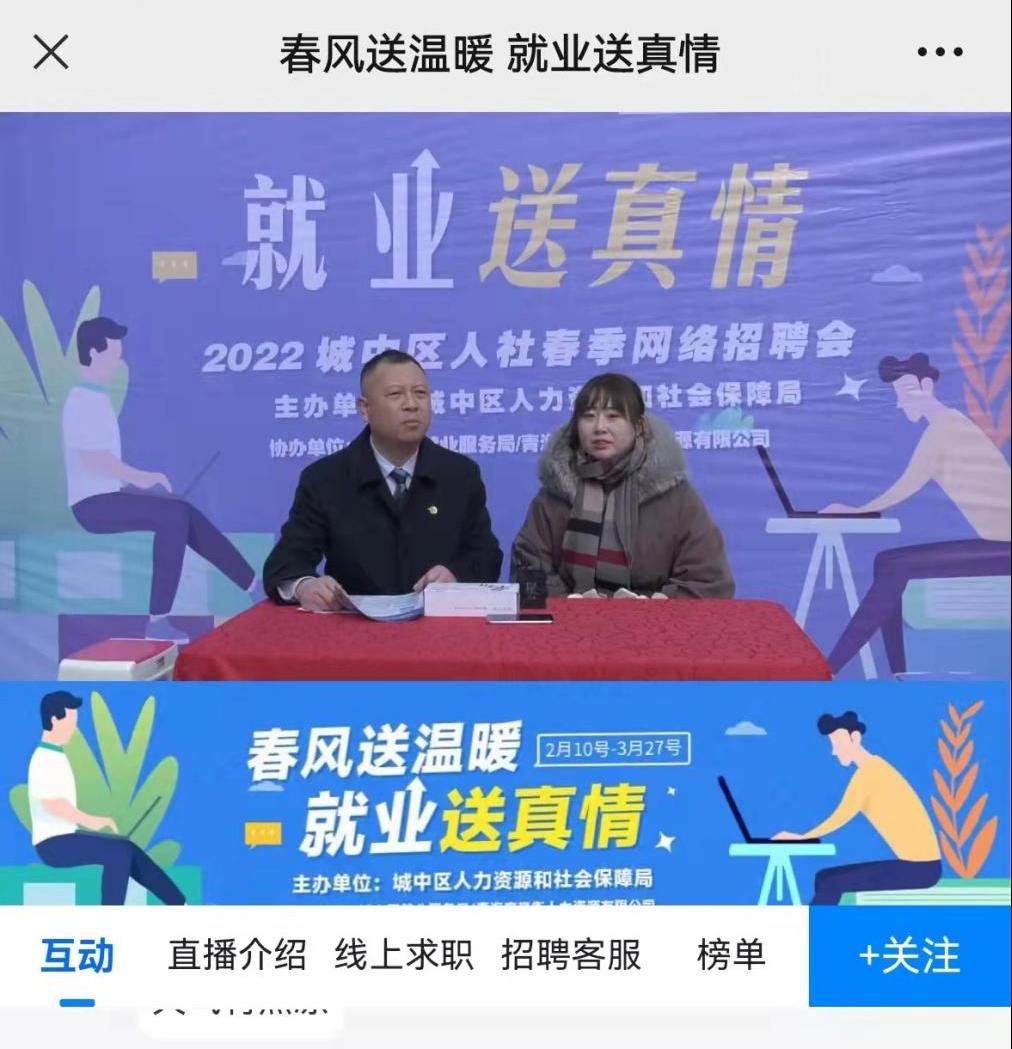The width and height of the screenshot is (1012, 1049).
Task: View the 榜单 tab
Action: [731, 956]
